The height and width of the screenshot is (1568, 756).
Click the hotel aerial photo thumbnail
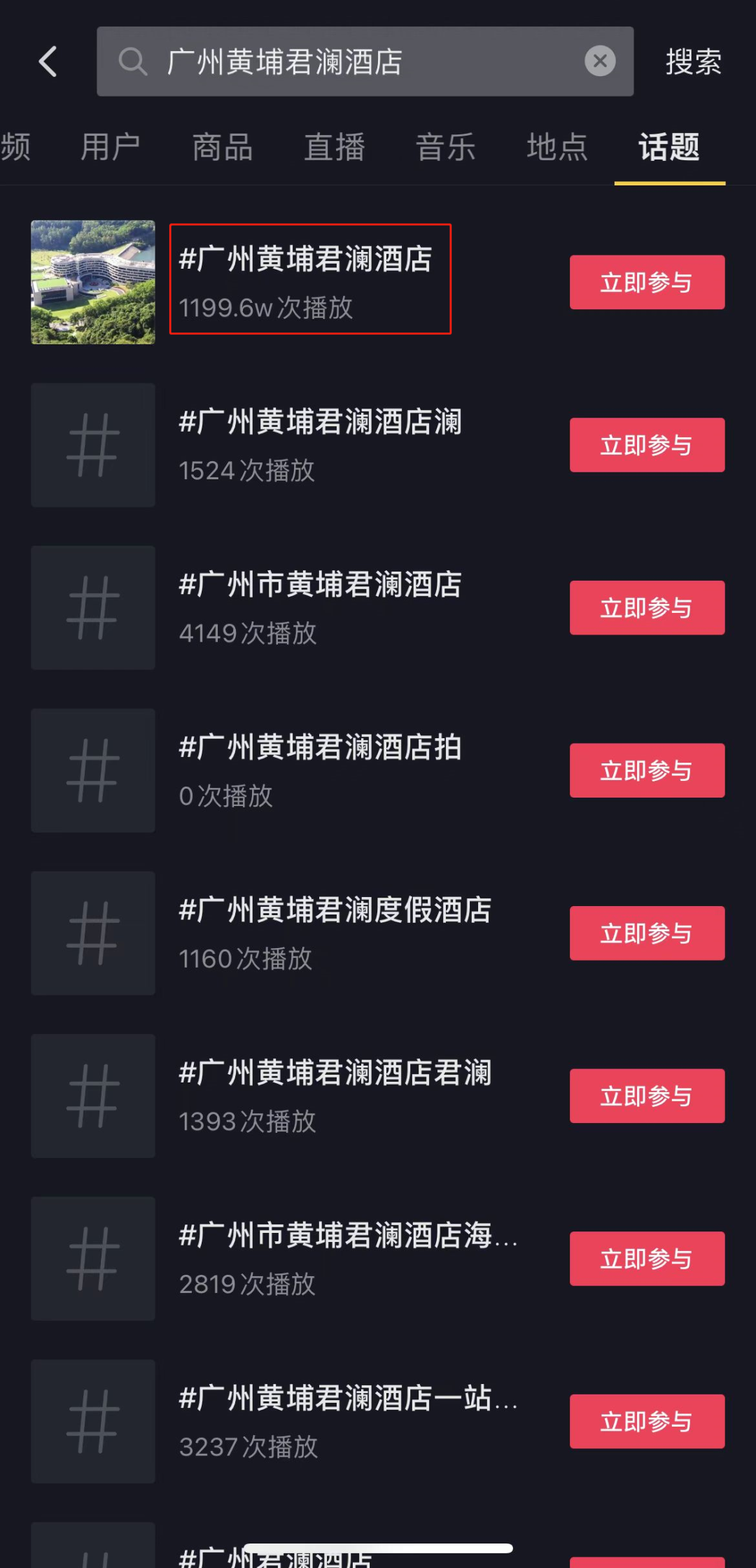(x=92, y=282)
